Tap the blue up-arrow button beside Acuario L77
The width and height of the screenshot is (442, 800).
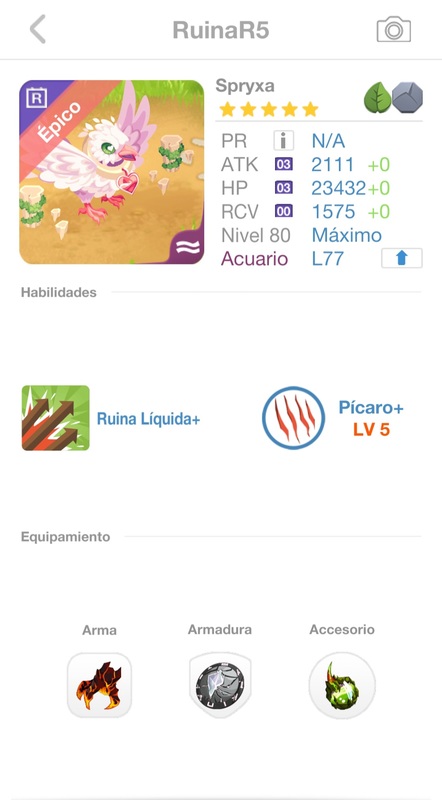click(x=402, y=258)
